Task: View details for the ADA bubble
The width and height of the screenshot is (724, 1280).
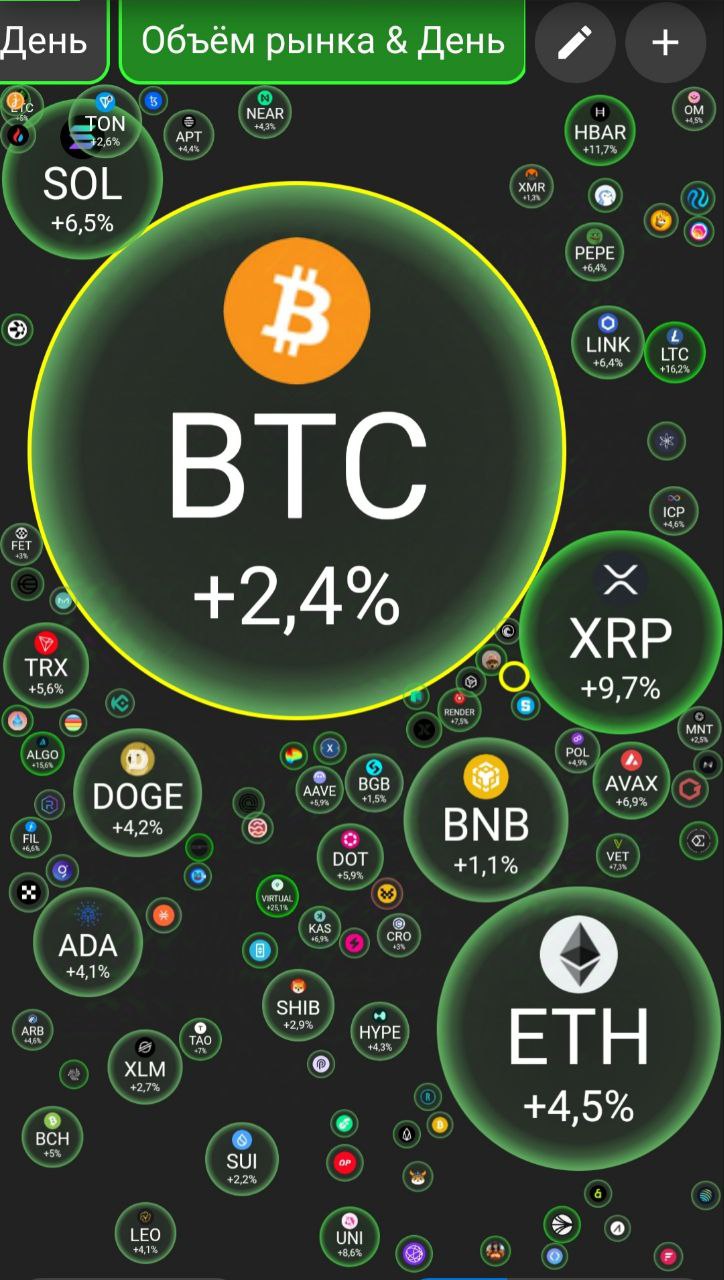Action: pyautogui.click(x=88, y=945)
